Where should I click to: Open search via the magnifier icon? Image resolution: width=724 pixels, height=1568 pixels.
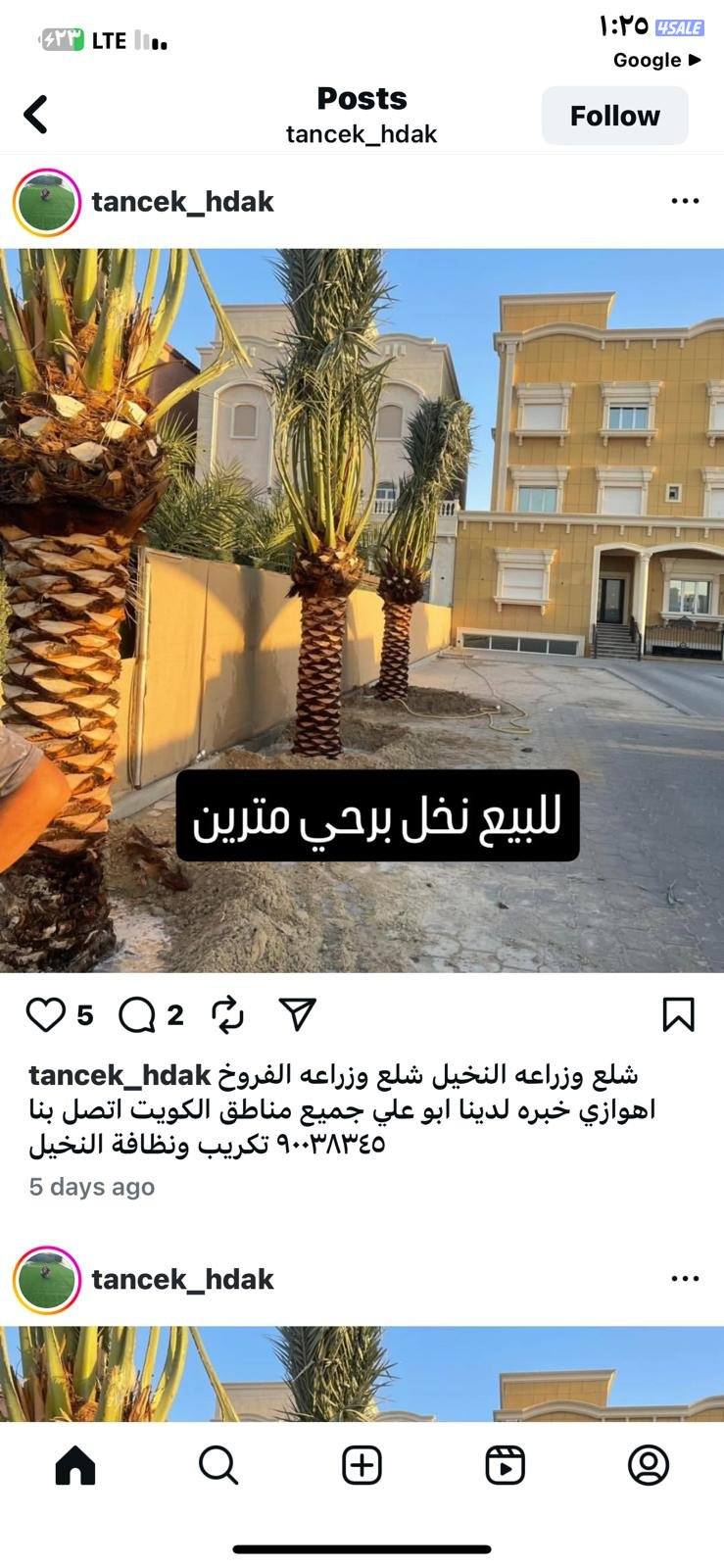coord(217,1465)
